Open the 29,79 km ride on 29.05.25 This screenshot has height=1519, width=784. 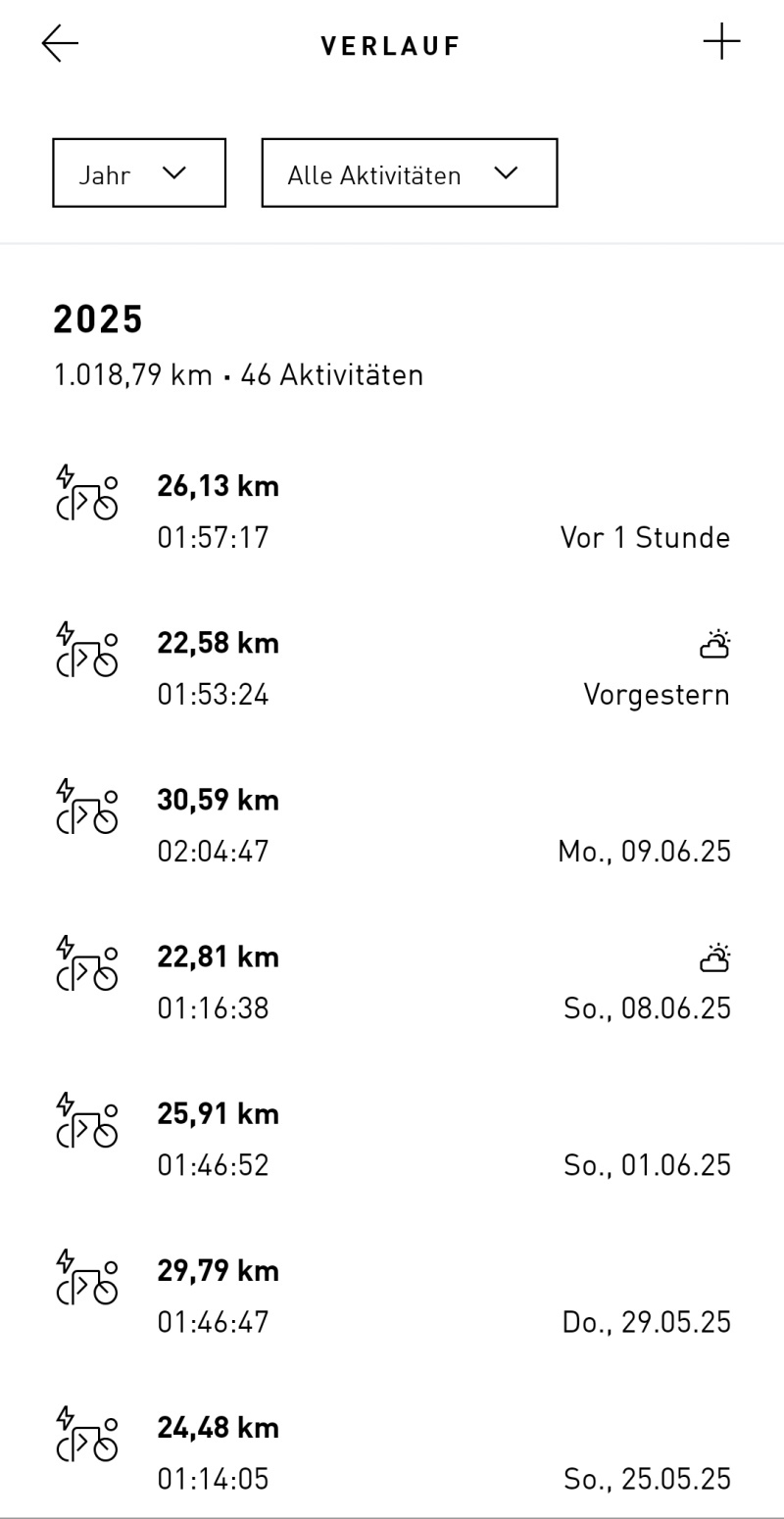(392, 1296)
